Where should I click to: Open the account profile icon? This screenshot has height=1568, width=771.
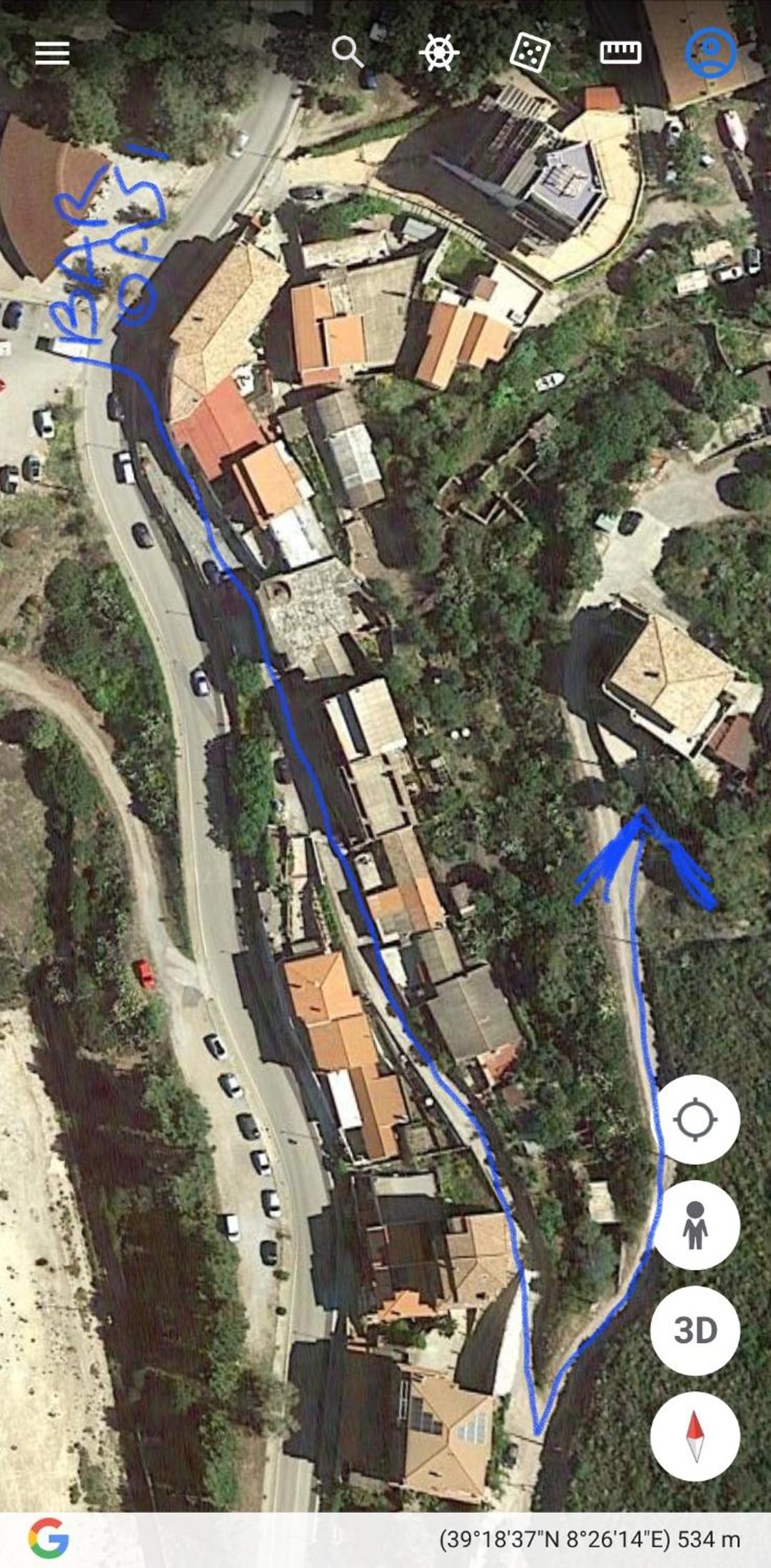710,52
